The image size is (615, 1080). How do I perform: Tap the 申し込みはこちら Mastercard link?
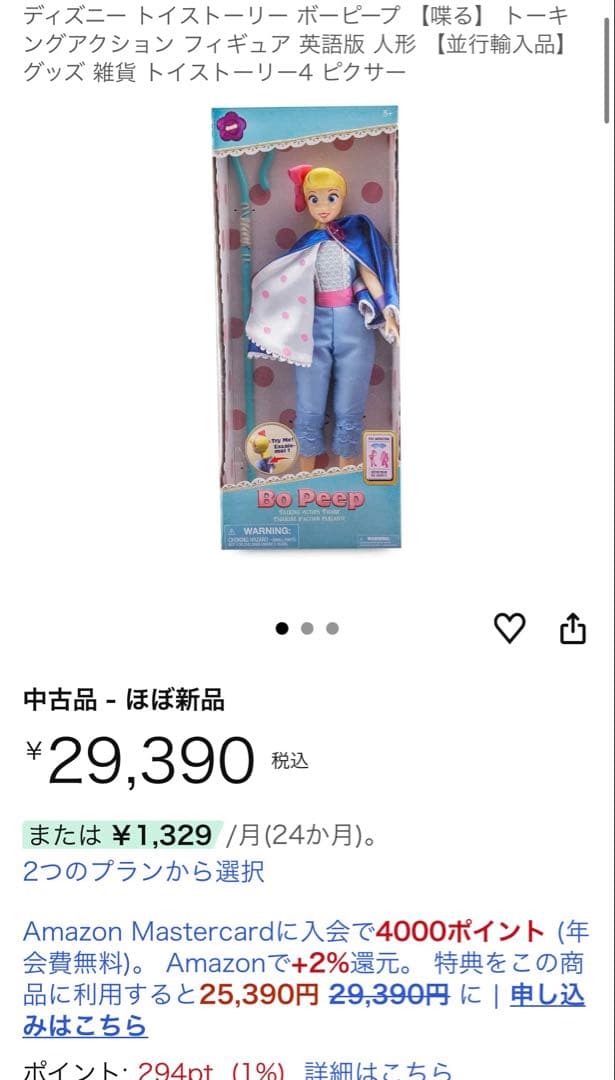(x=85, y=1024)
